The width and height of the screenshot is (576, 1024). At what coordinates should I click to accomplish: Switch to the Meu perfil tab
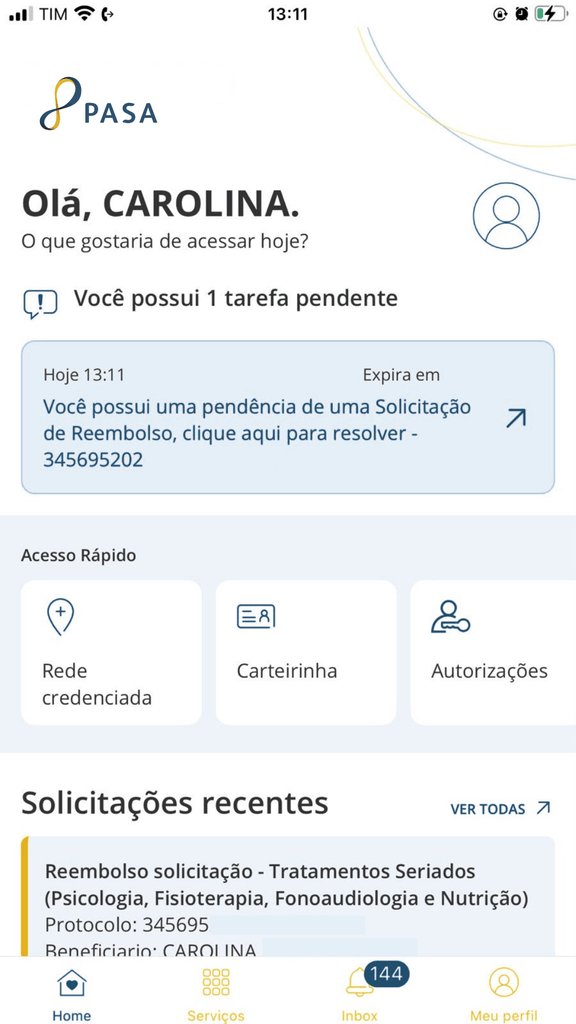(504, 993)
